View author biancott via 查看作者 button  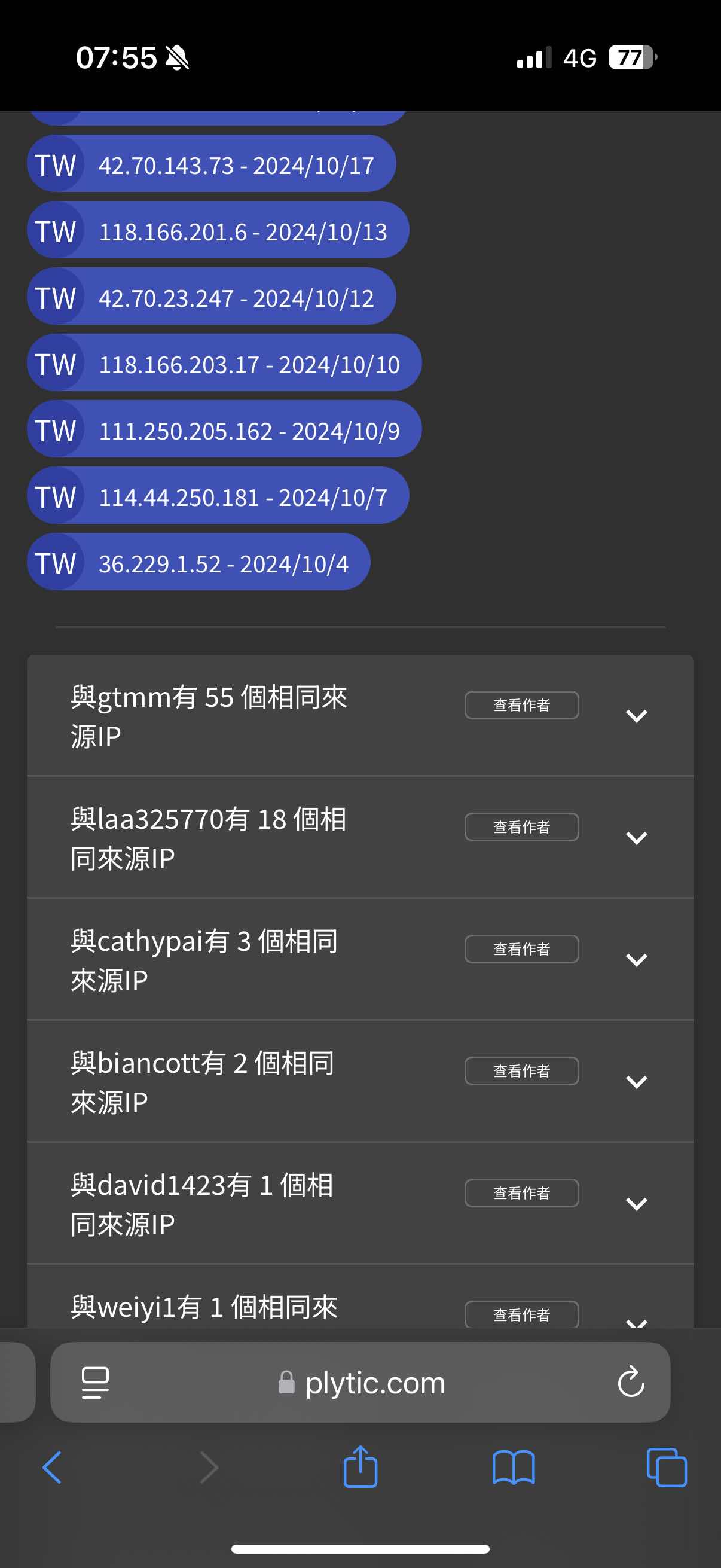(x=521, y=1071)
